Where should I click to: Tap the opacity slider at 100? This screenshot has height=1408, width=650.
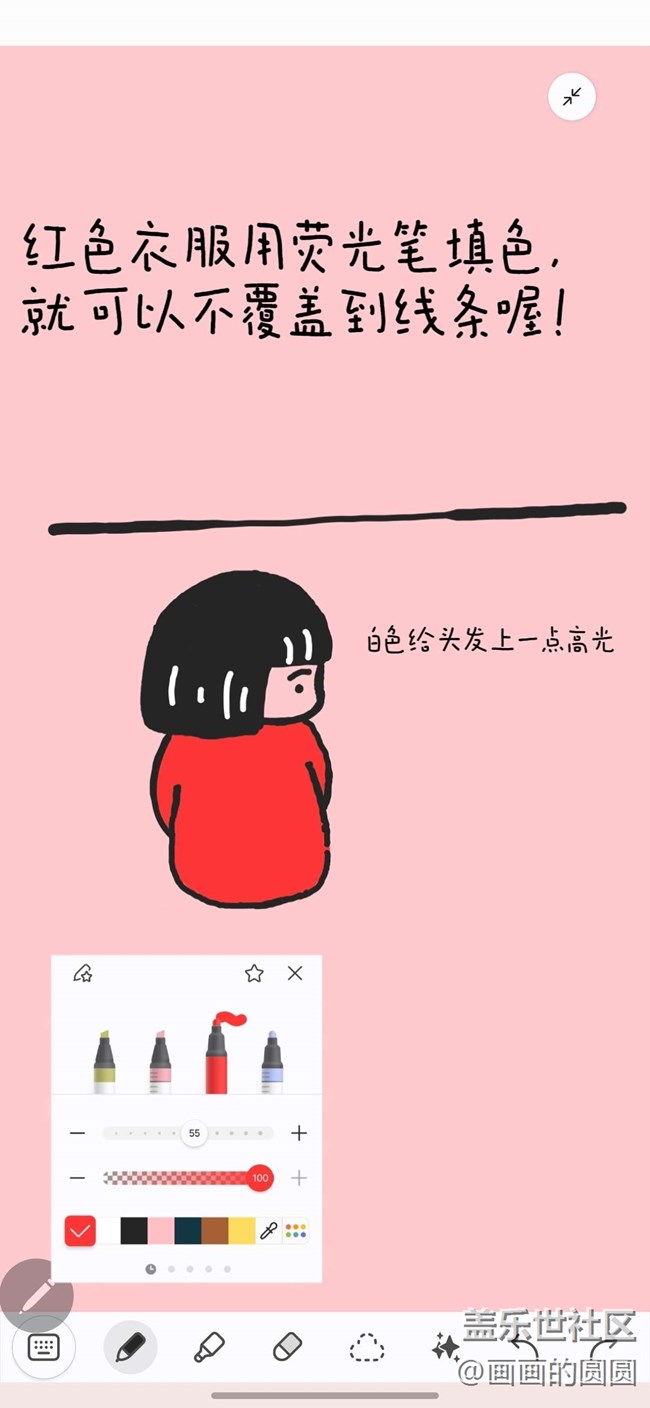tap(260, 1178)
